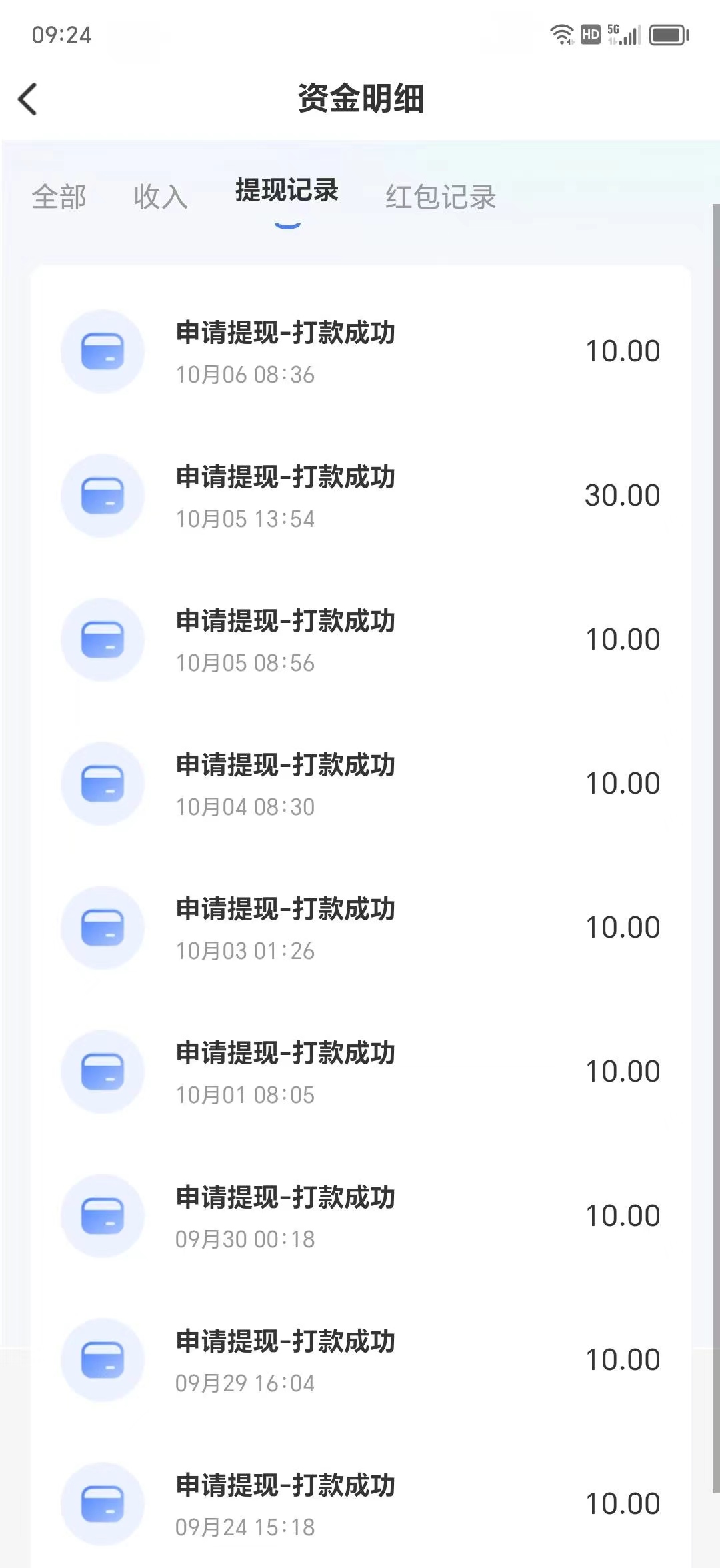Tap the card icon beside the 10月04 withdrawal
720x1568 pixels.
[103, 784]
